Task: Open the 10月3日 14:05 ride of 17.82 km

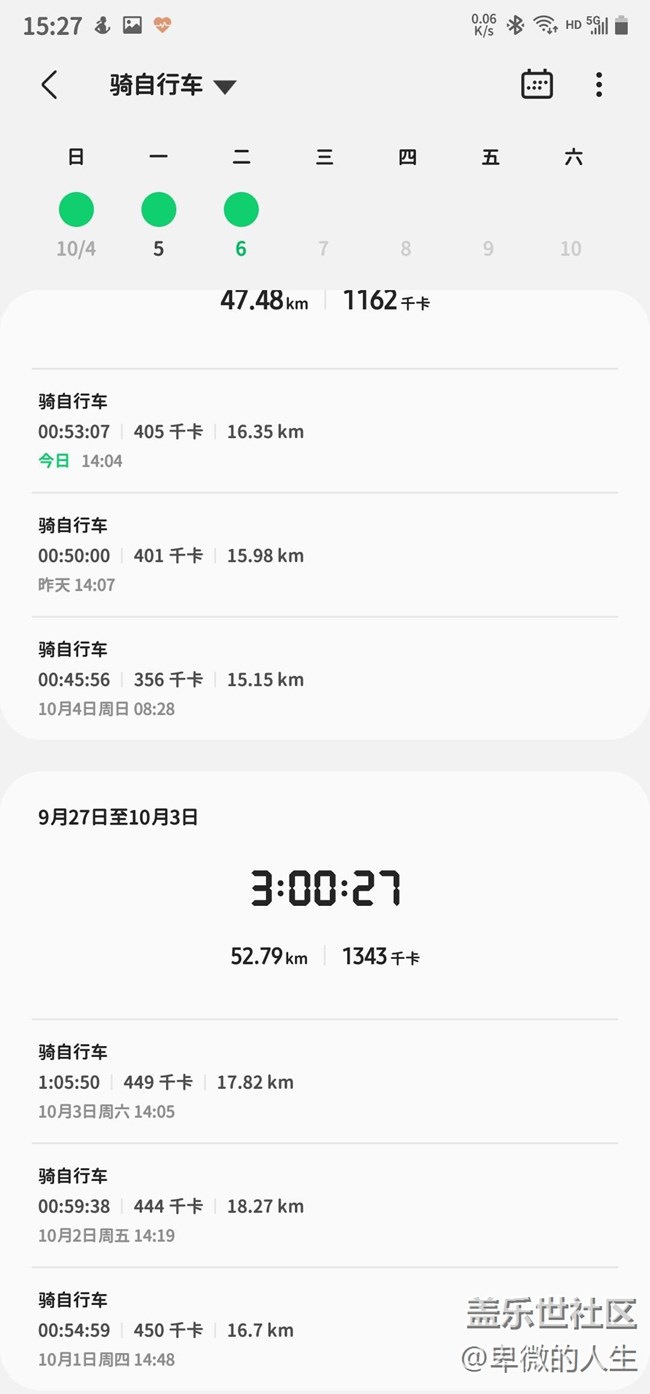Action: pyautogui.click(x=325, y=1082)
